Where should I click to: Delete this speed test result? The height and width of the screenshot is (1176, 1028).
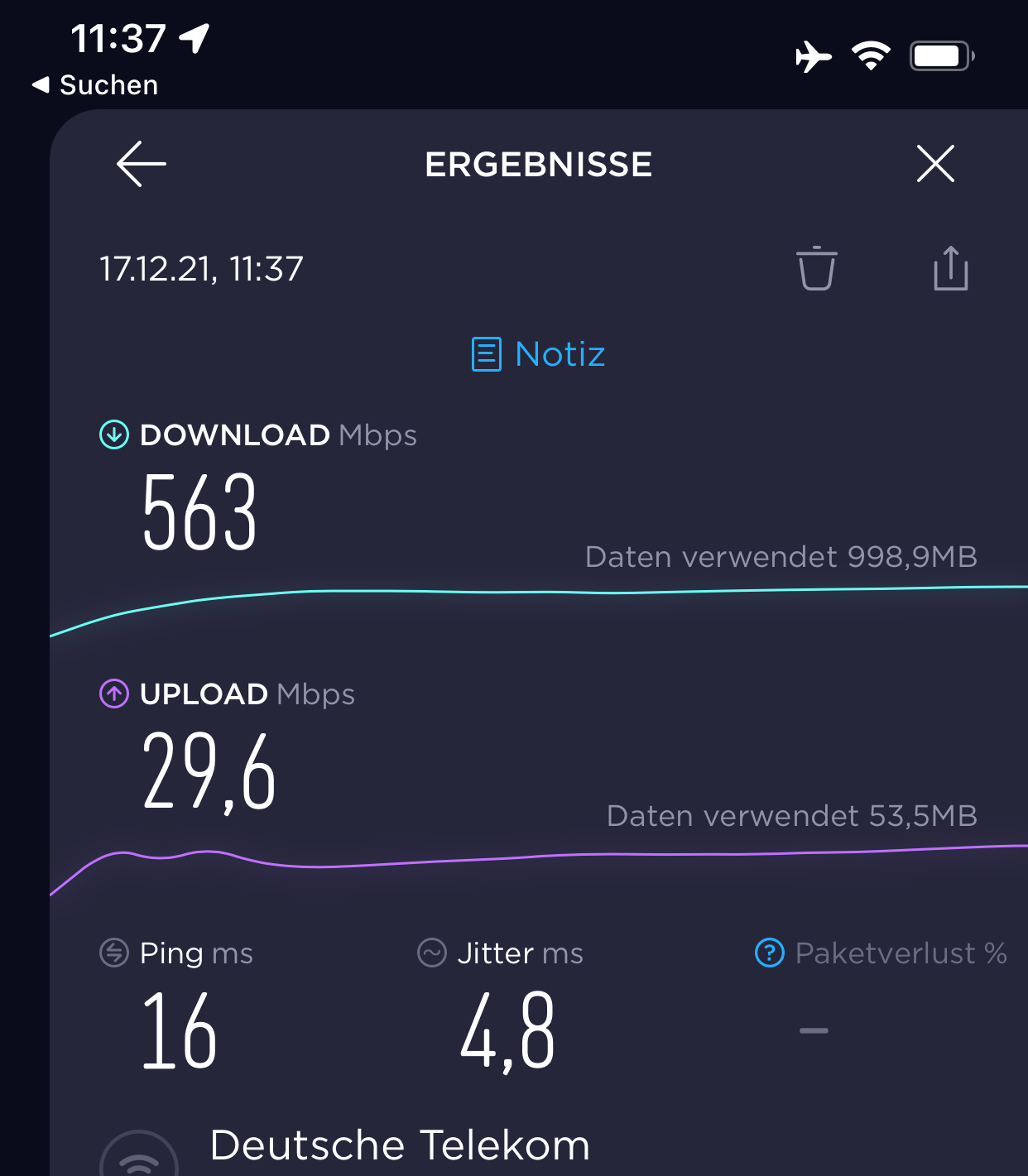coord(817,268)
